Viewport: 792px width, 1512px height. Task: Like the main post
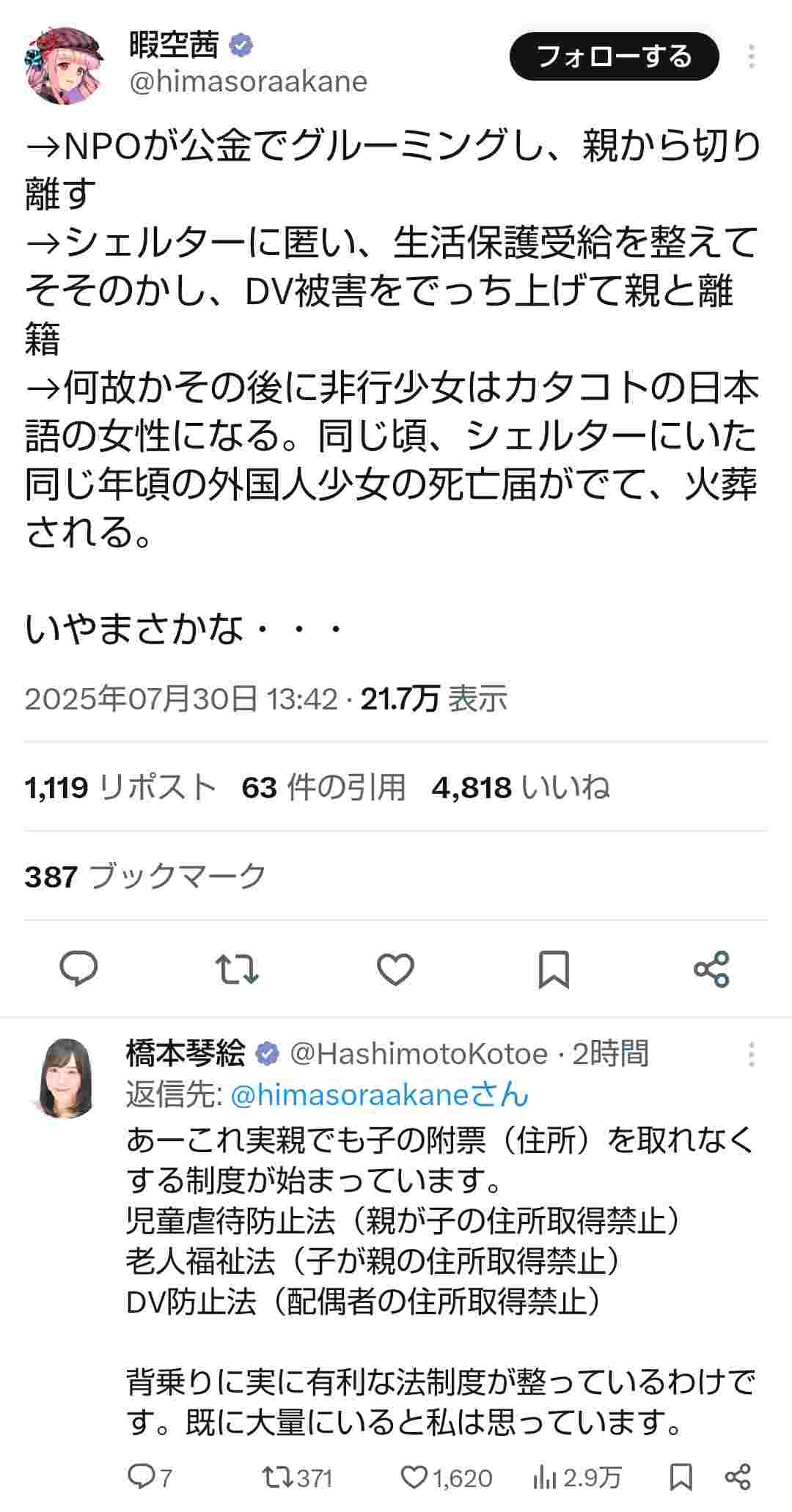pyautogui.click(x=395, y=969)
